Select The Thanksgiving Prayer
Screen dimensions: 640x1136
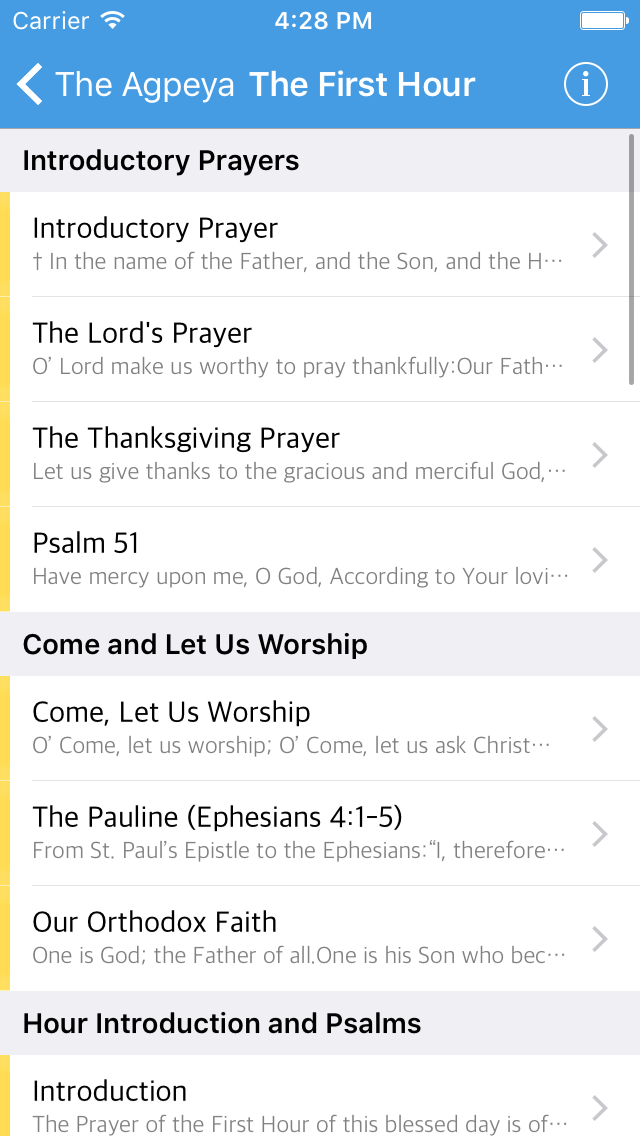click(300, 454)
